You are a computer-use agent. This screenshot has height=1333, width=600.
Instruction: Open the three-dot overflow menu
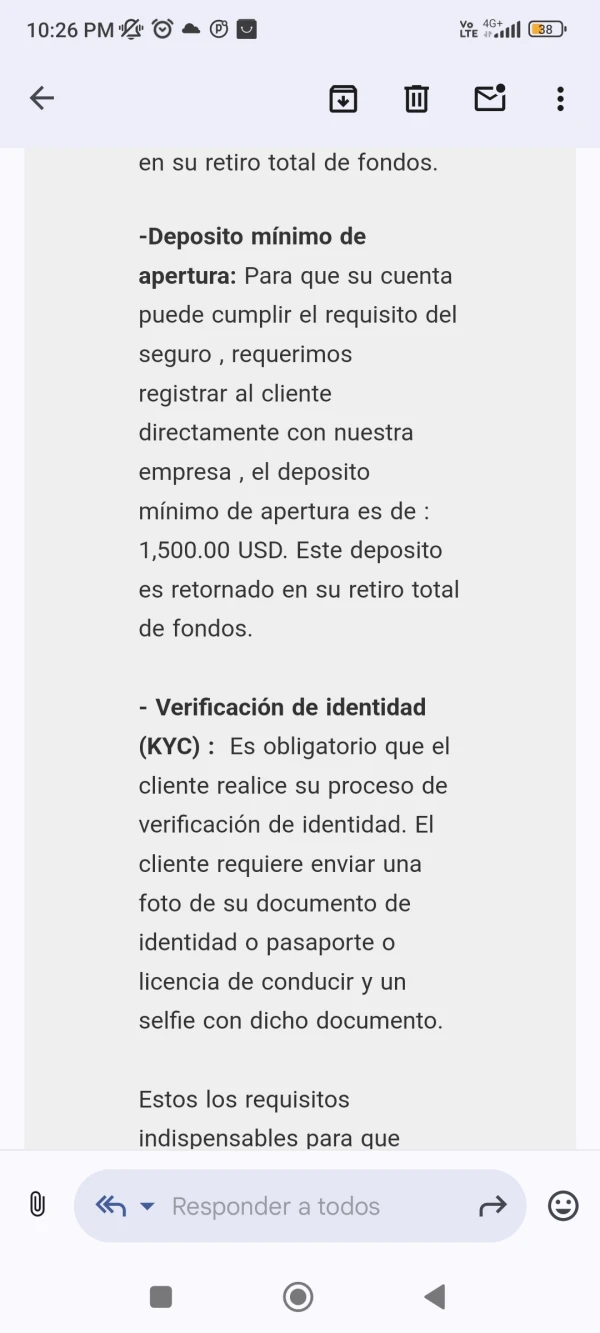[560, 98]
